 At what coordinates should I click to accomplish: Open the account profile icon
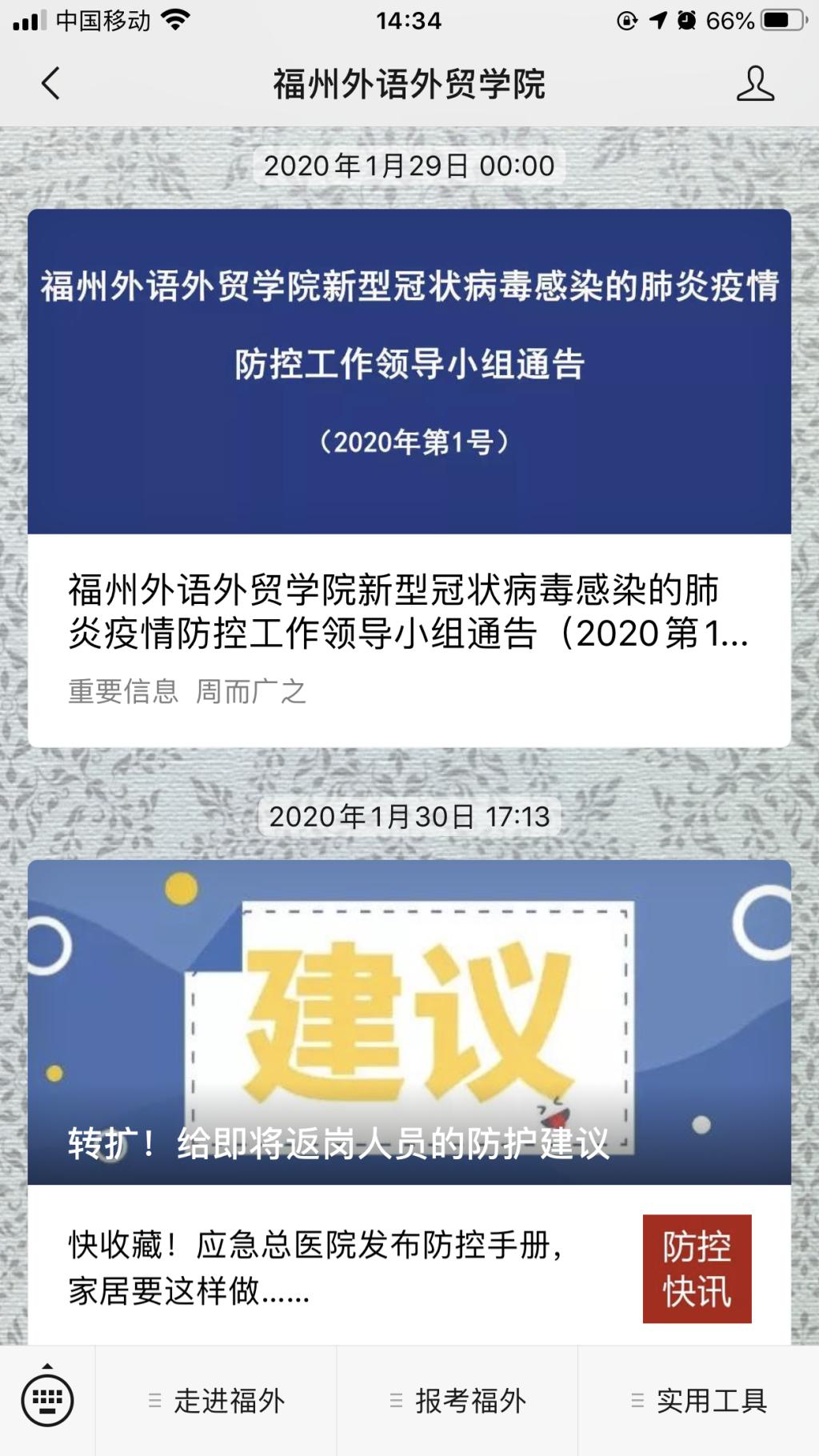click(x=755, y=83)
